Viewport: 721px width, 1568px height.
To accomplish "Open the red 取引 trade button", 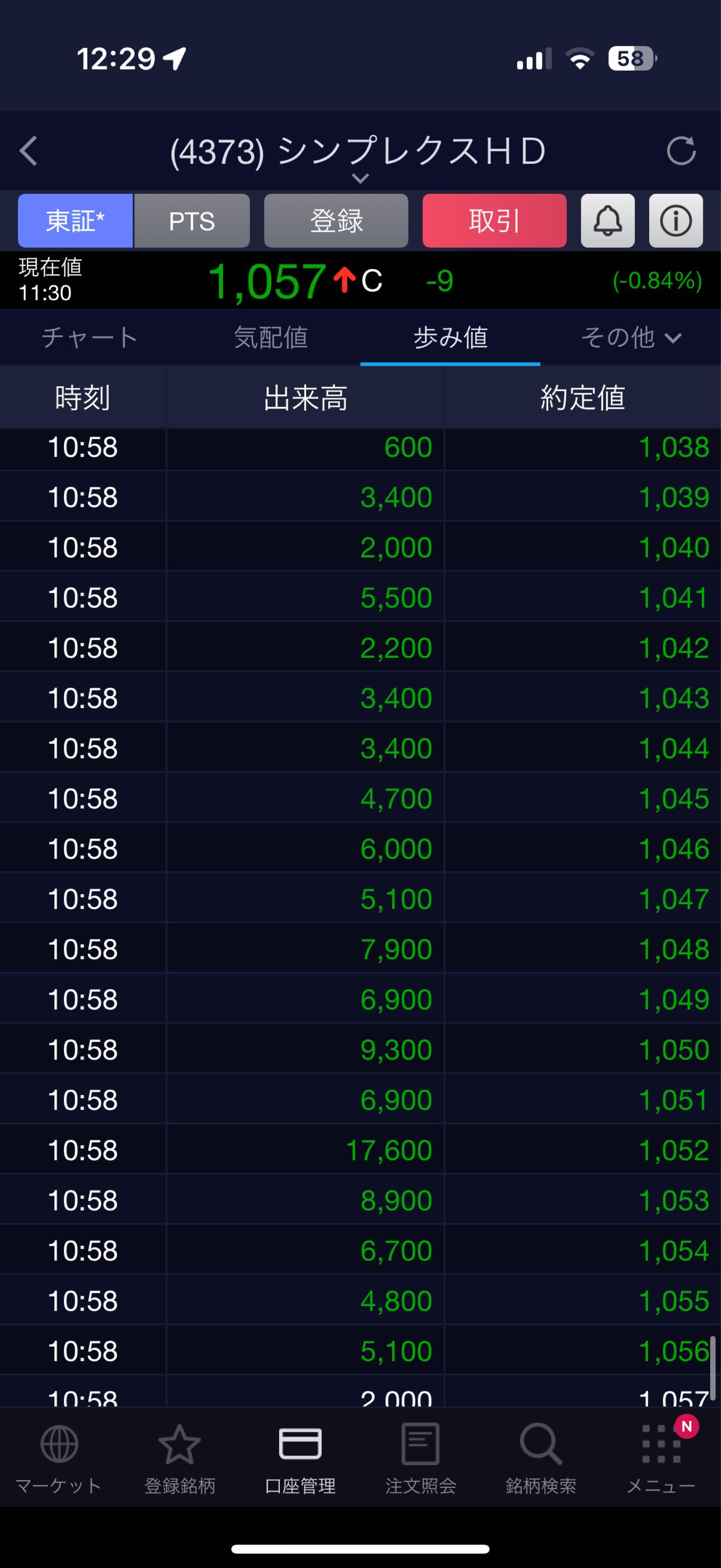I will (x=494, y=221).
